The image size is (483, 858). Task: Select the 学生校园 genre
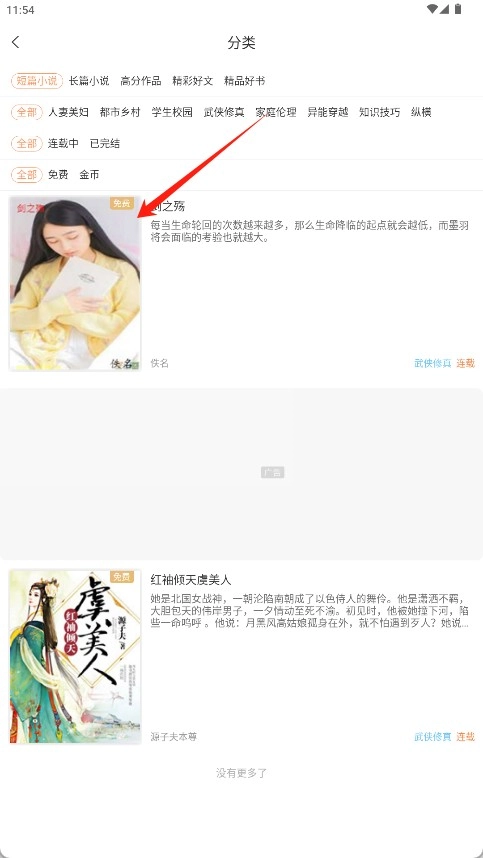(x=172, y=112)
